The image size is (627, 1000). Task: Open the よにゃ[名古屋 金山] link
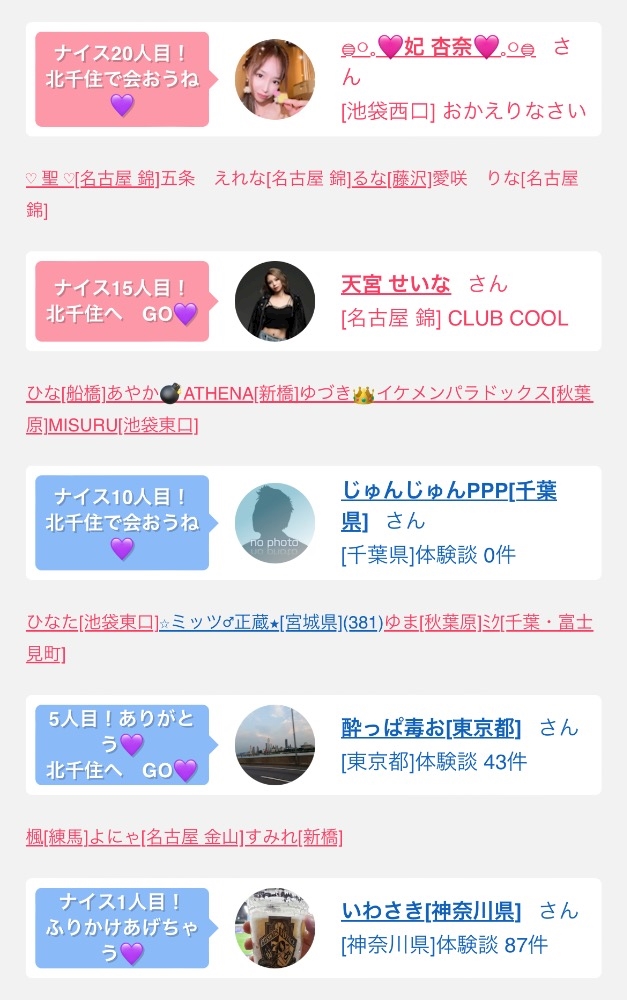(x=165, y=837)
